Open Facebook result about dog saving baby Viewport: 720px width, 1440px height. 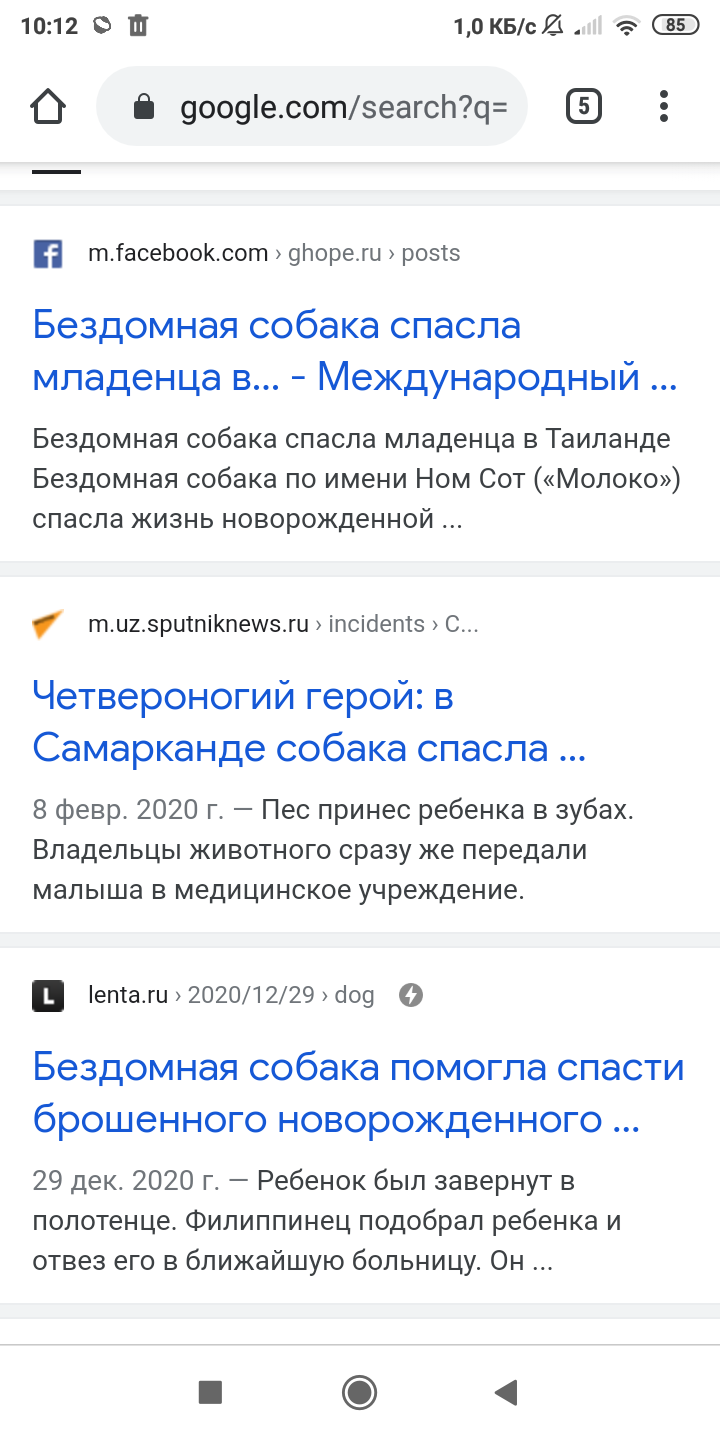click(x=354, y=352)
